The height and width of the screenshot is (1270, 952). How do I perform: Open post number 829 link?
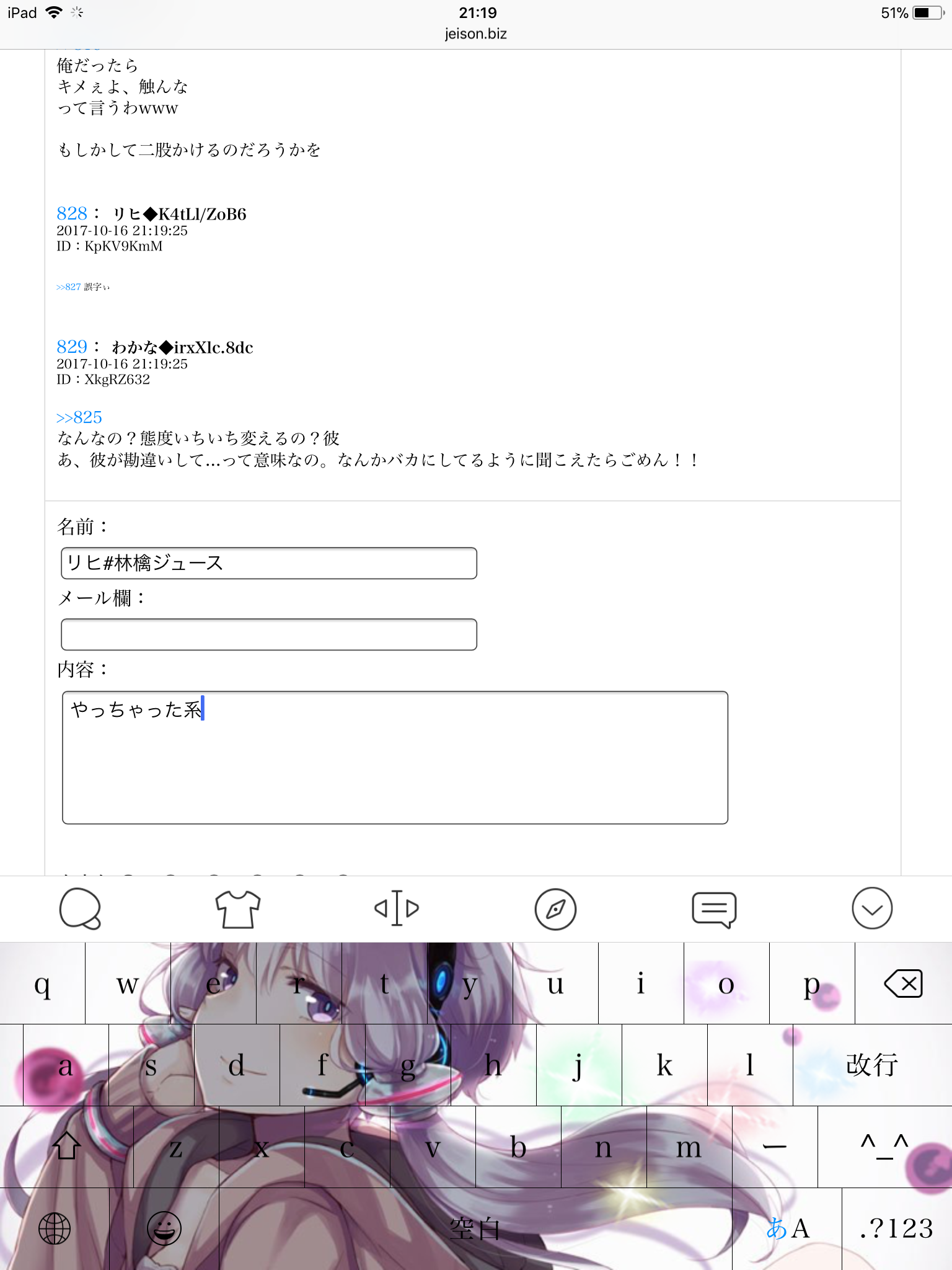(71, 347)
